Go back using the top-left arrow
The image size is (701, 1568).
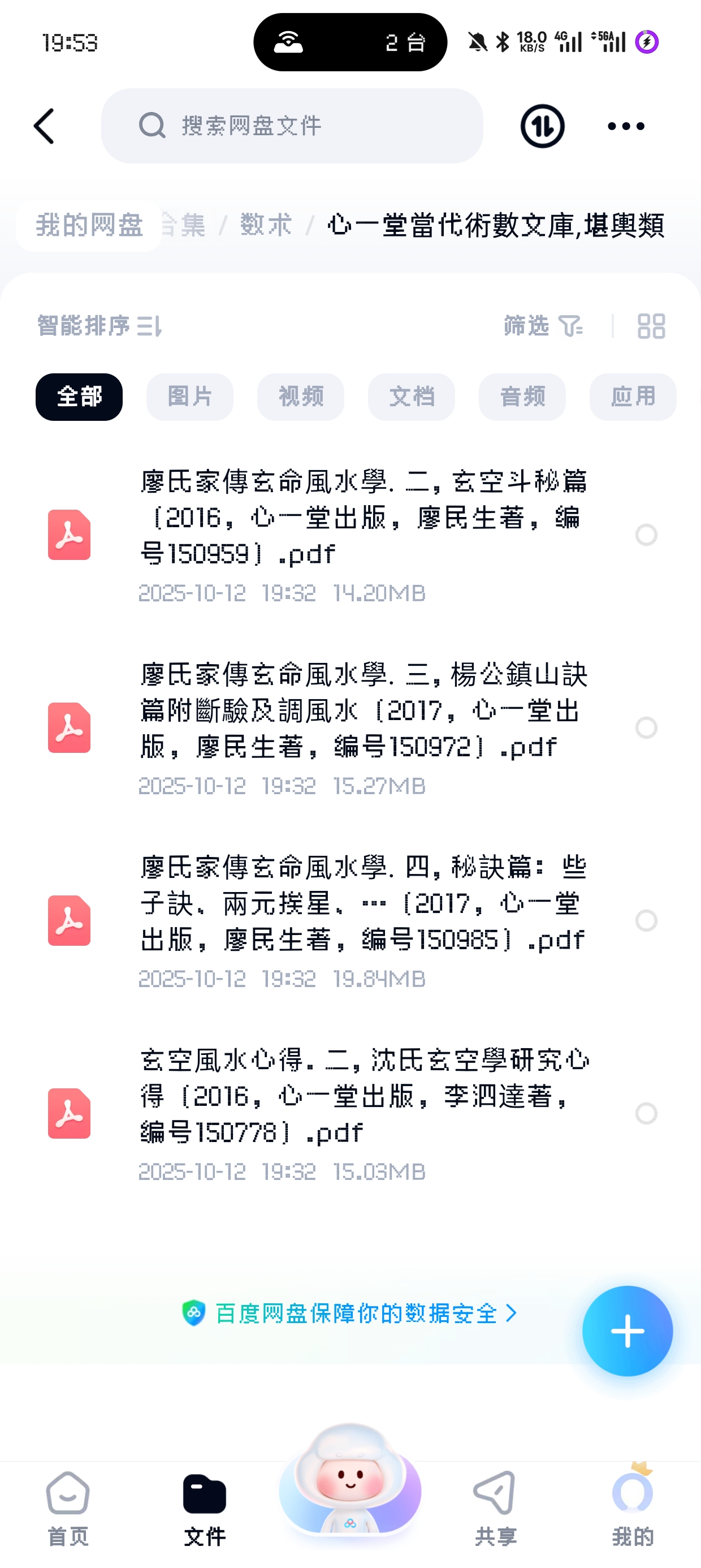[x=44, y=126]
